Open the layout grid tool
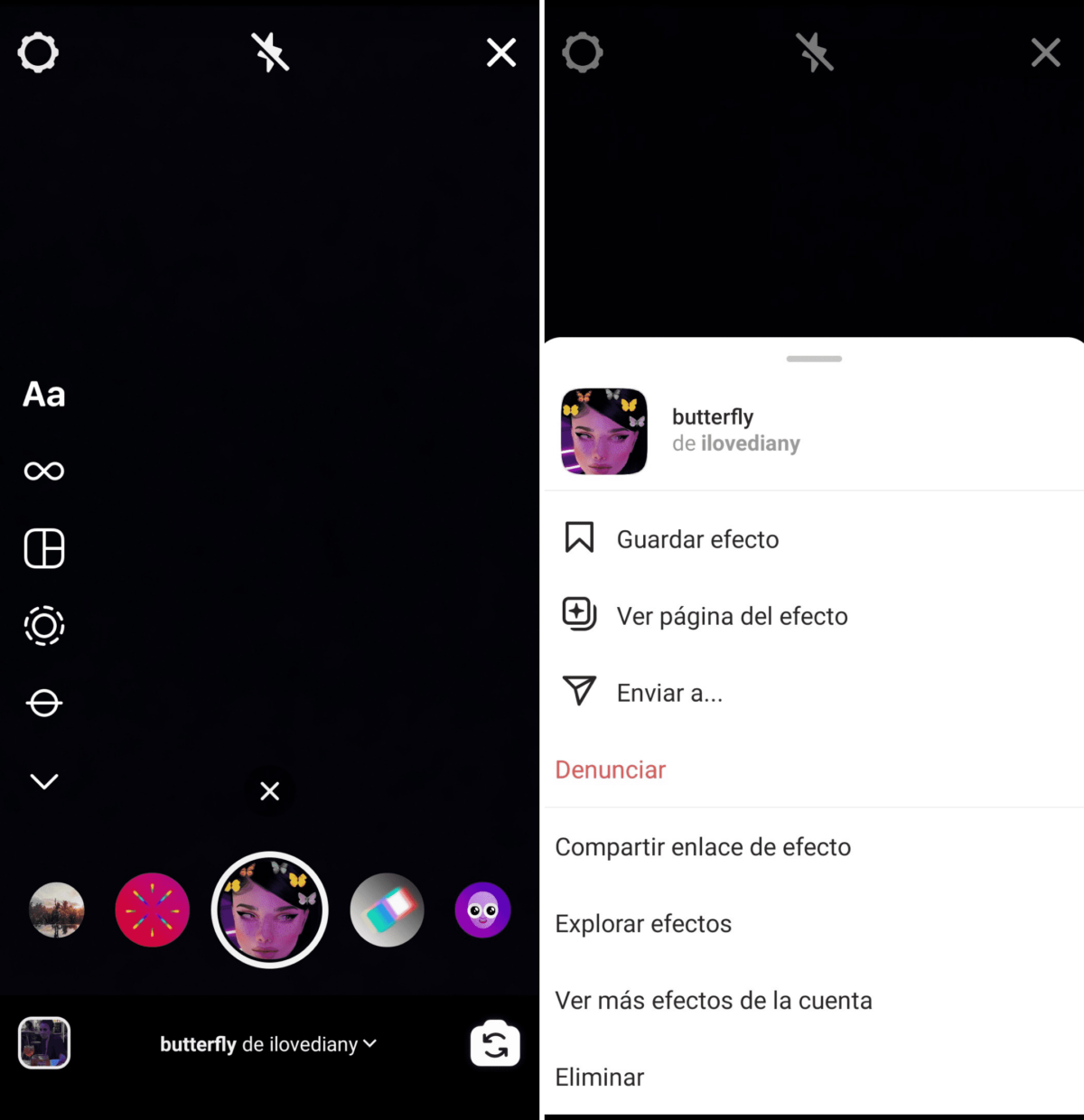The width and height of the screenshot is (1084, 1120). click(x=43, y=548)
